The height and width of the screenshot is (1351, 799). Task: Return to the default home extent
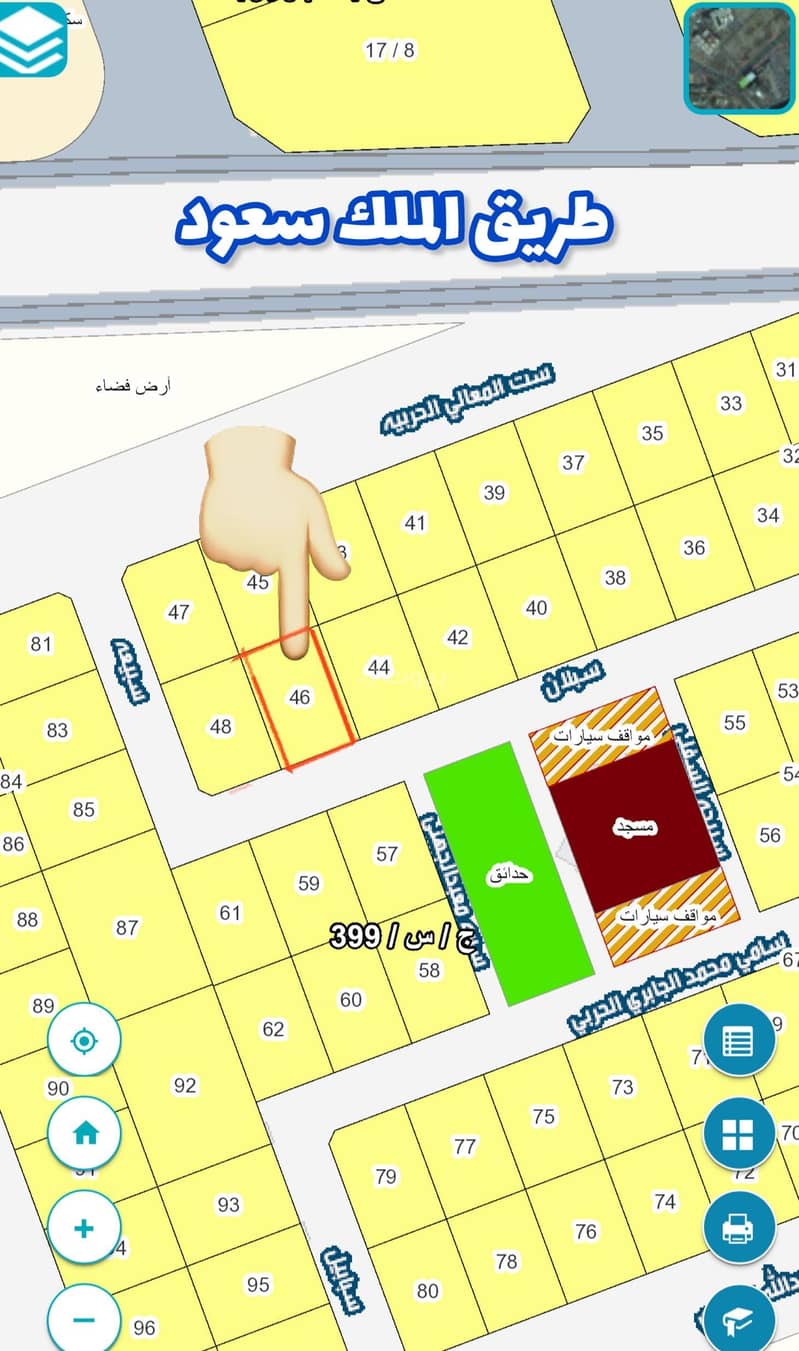[84, 1133]
